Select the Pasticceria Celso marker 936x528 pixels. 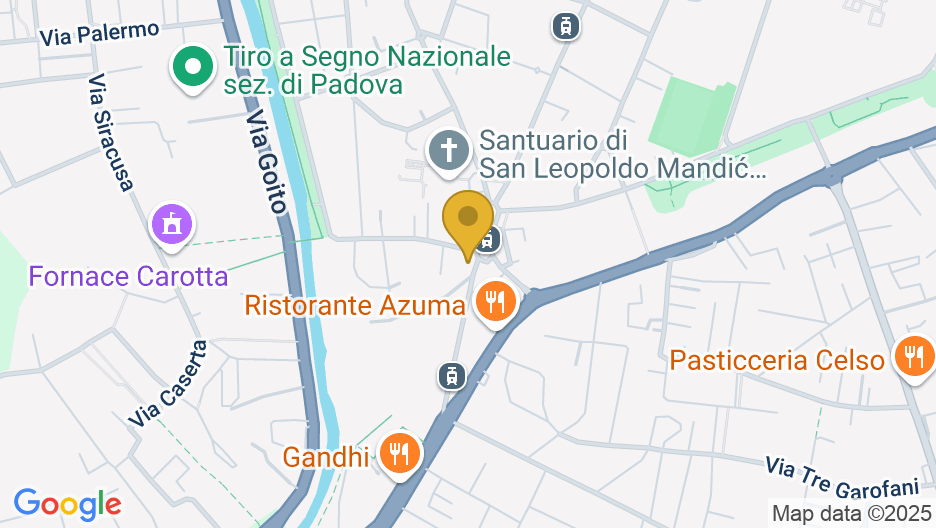(912, 357)
